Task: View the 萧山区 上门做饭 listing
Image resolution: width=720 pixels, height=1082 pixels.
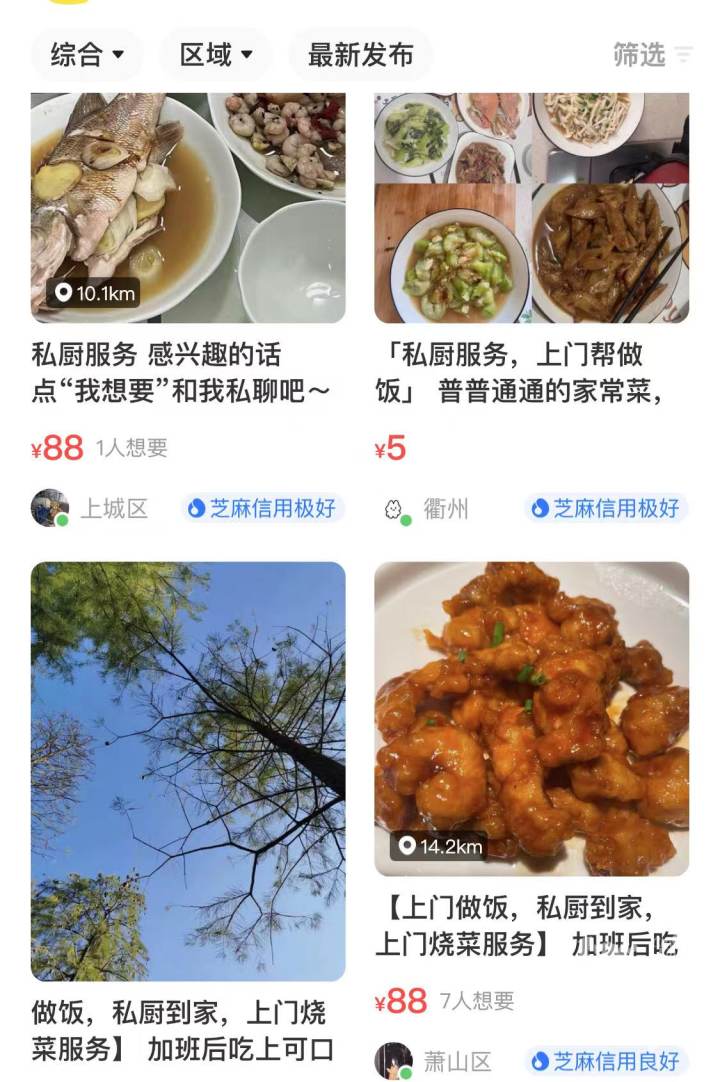Action: 531,720
